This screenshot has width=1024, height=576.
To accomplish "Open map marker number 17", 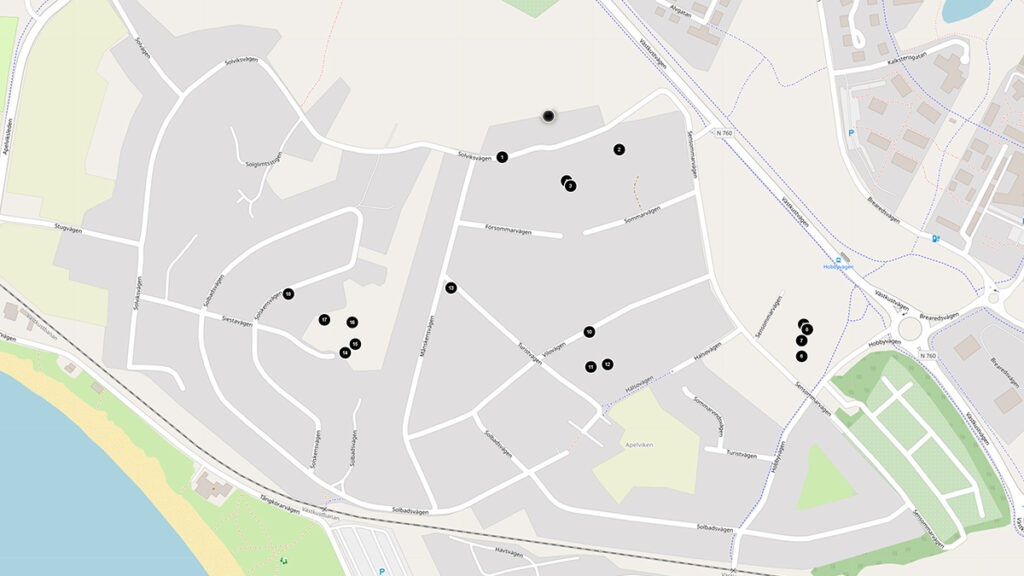I will (x=324, y=320).
